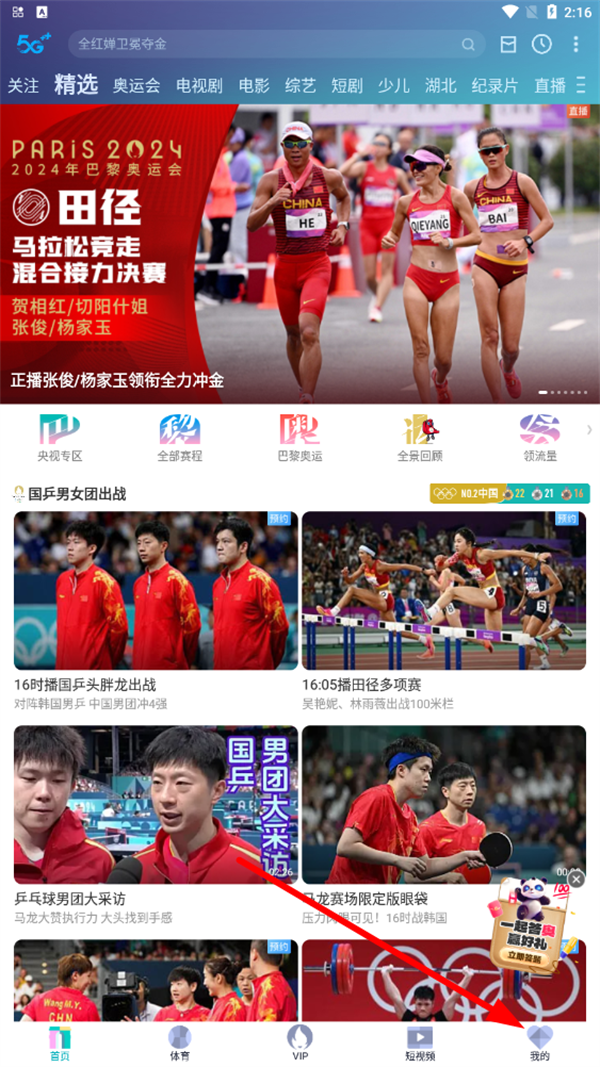
Task: Open the inbox icon beside search
Action: pyautogui.click(x=508, y=44)
